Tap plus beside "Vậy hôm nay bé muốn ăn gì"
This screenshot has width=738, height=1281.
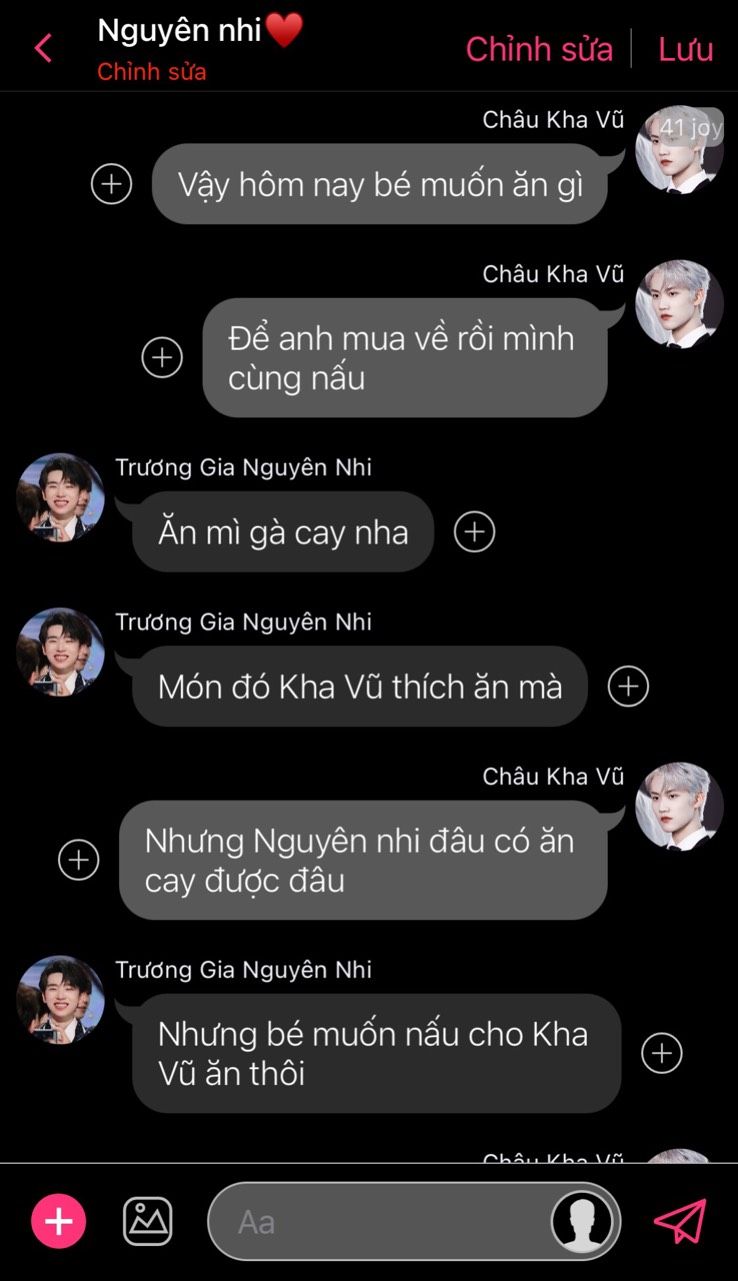(x=111, y=184)
